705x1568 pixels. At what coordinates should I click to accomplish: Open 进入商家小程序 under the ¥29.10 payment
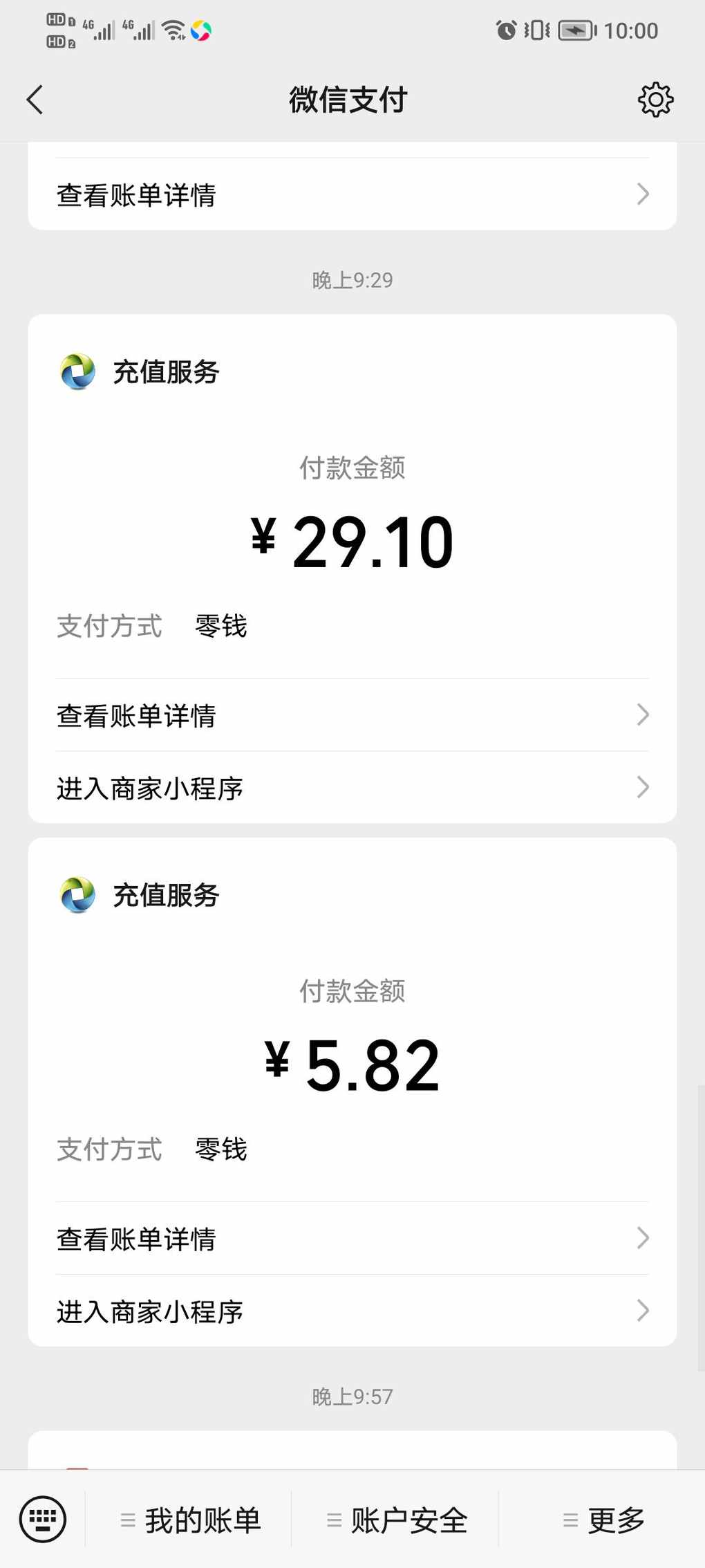pyautogui.click(x=352, y=788)
